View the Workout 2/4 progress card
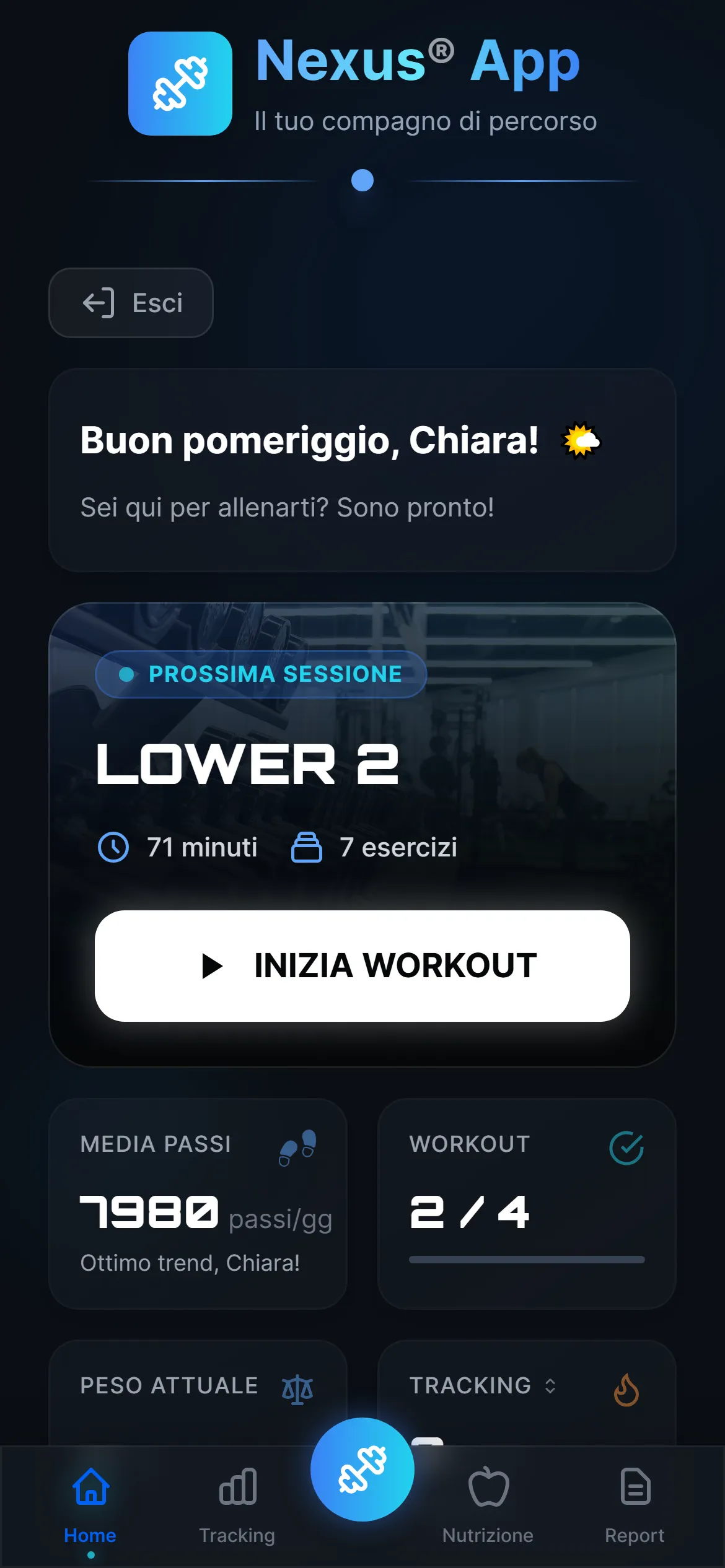 tap(527, 1203)
